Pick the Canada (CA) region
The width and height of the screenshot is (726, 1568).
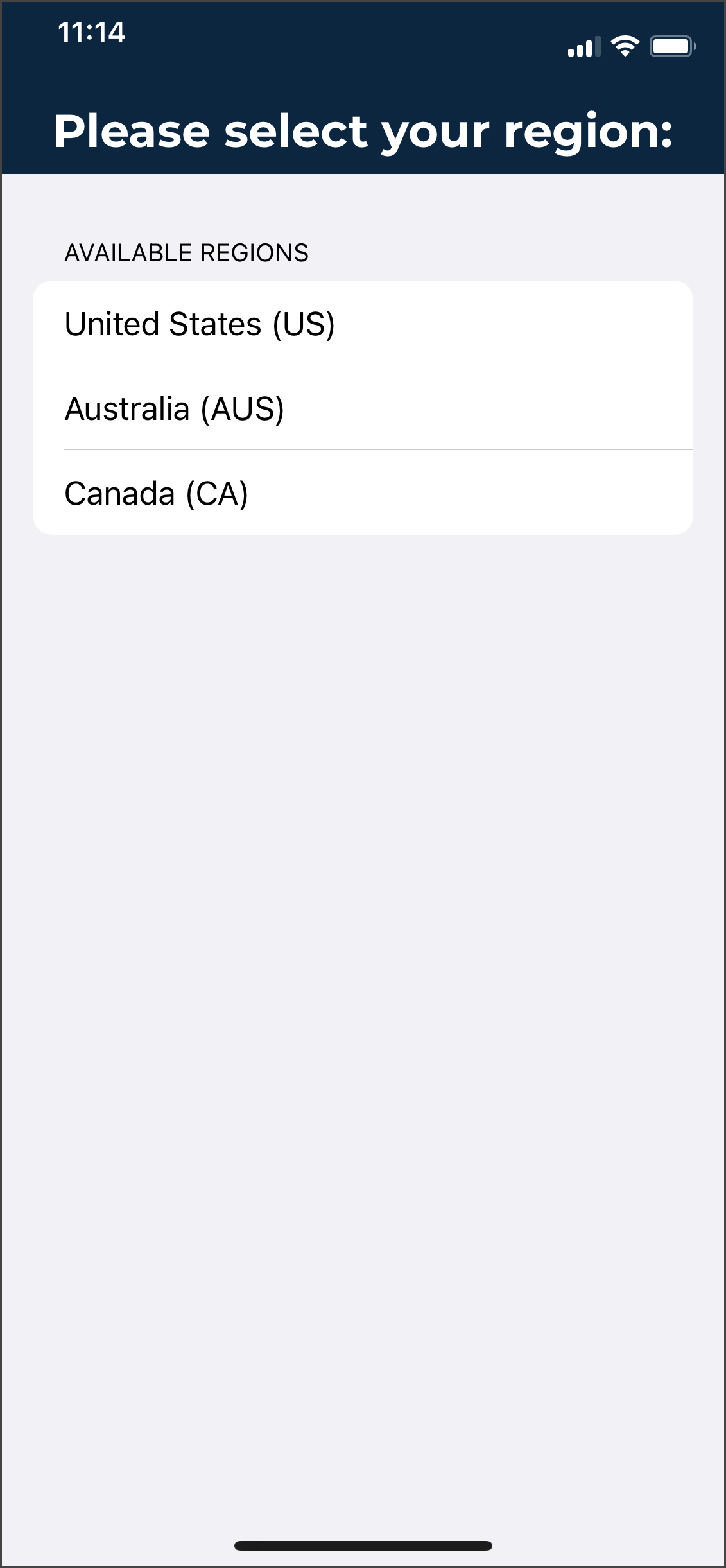[363, 493]
